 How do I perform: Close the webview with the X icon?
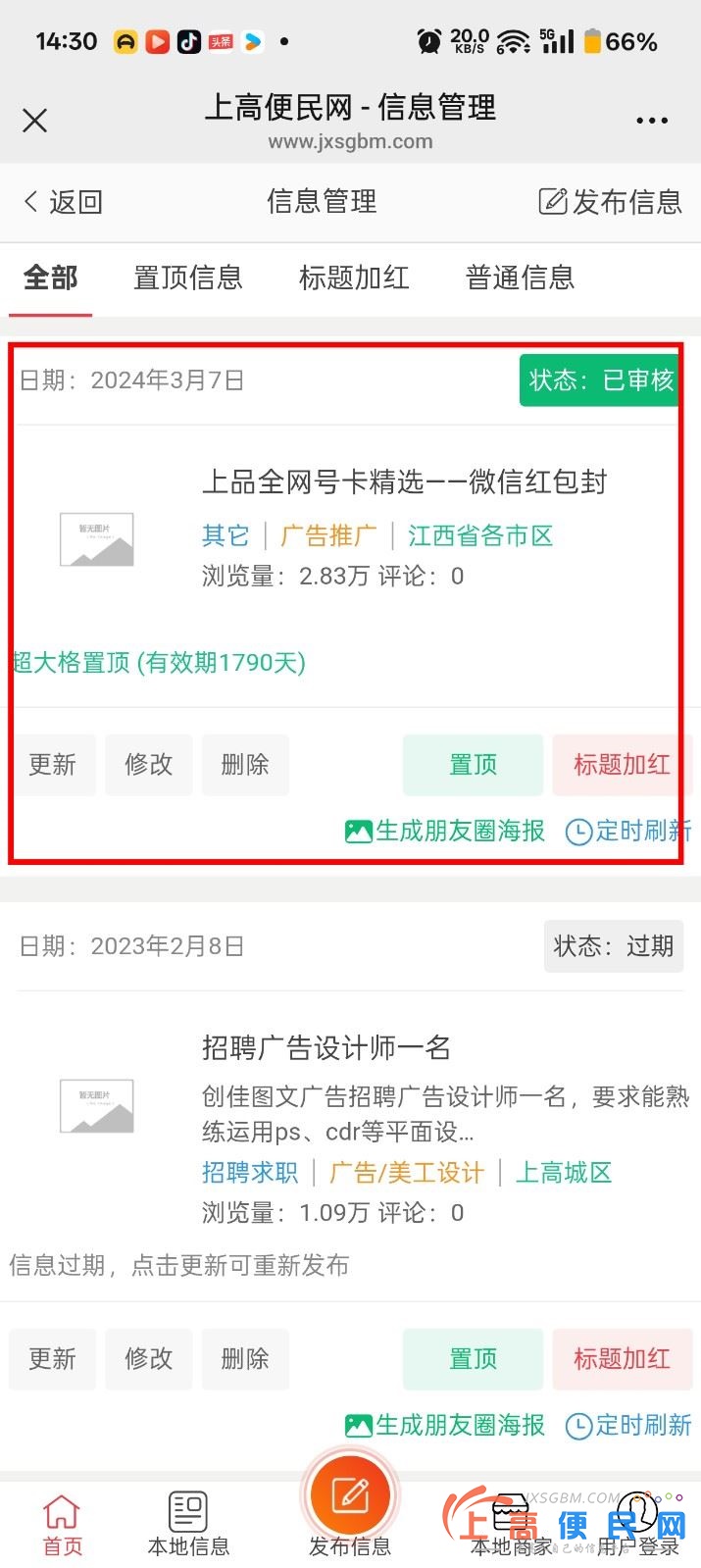click(x=35, y=121)
